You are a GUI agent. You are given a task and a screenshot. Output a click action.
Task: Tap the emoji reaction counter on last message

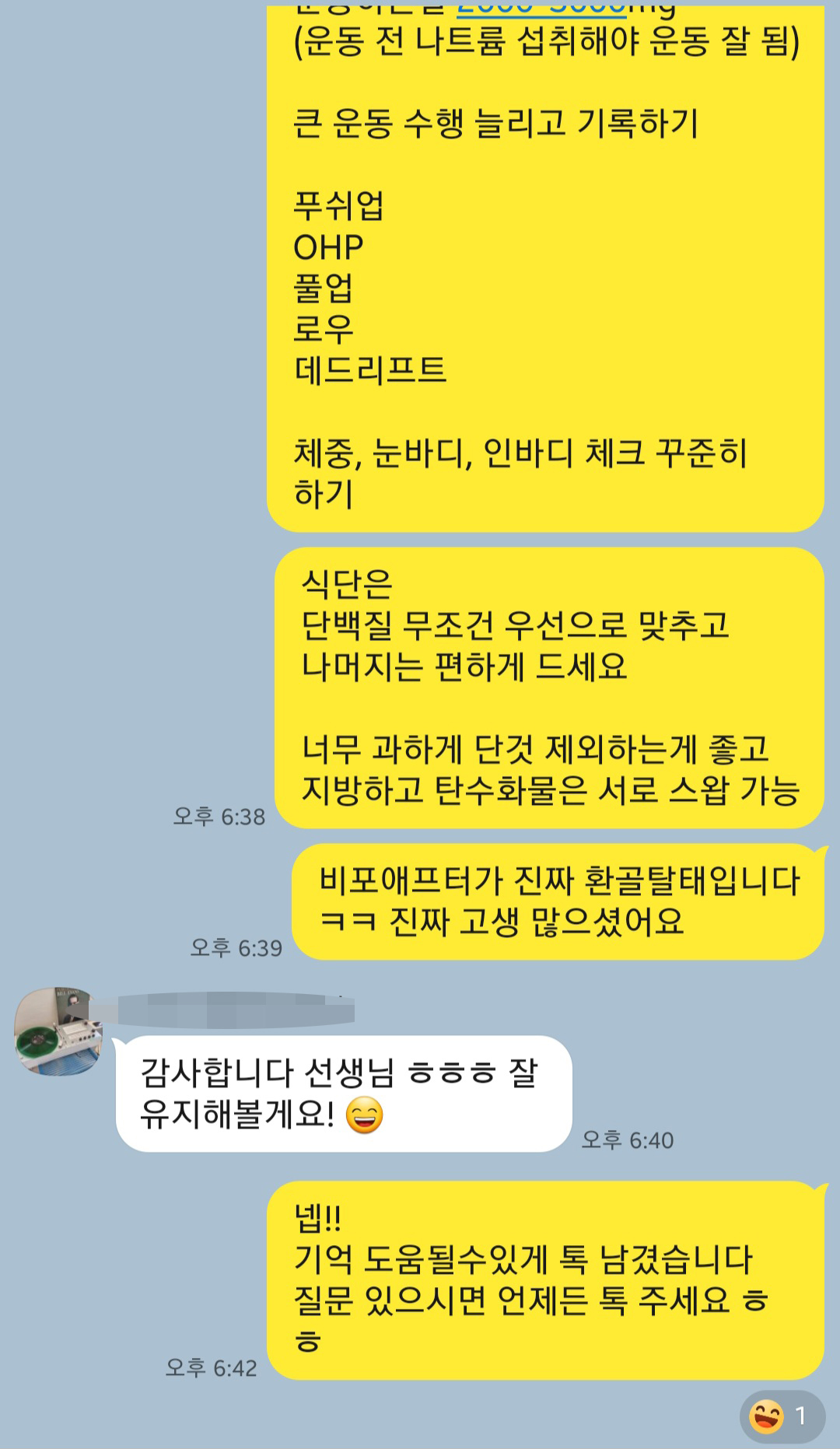(782, 1416)
